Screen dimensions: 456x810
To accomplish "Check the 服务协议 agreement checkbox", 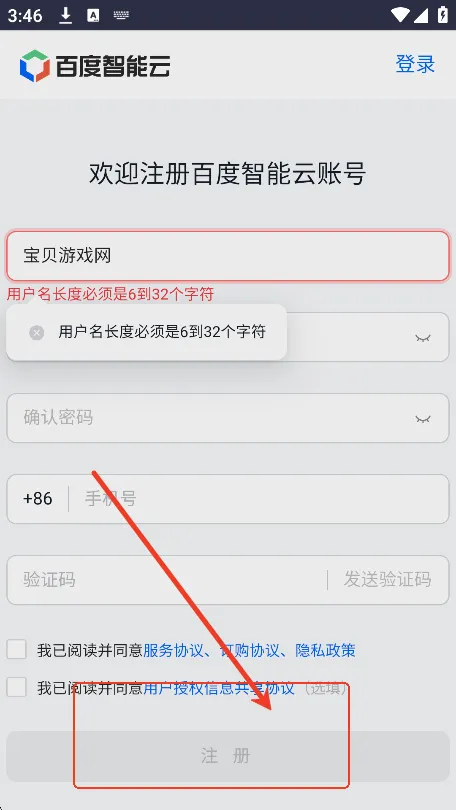I will (x=17, y=649).
